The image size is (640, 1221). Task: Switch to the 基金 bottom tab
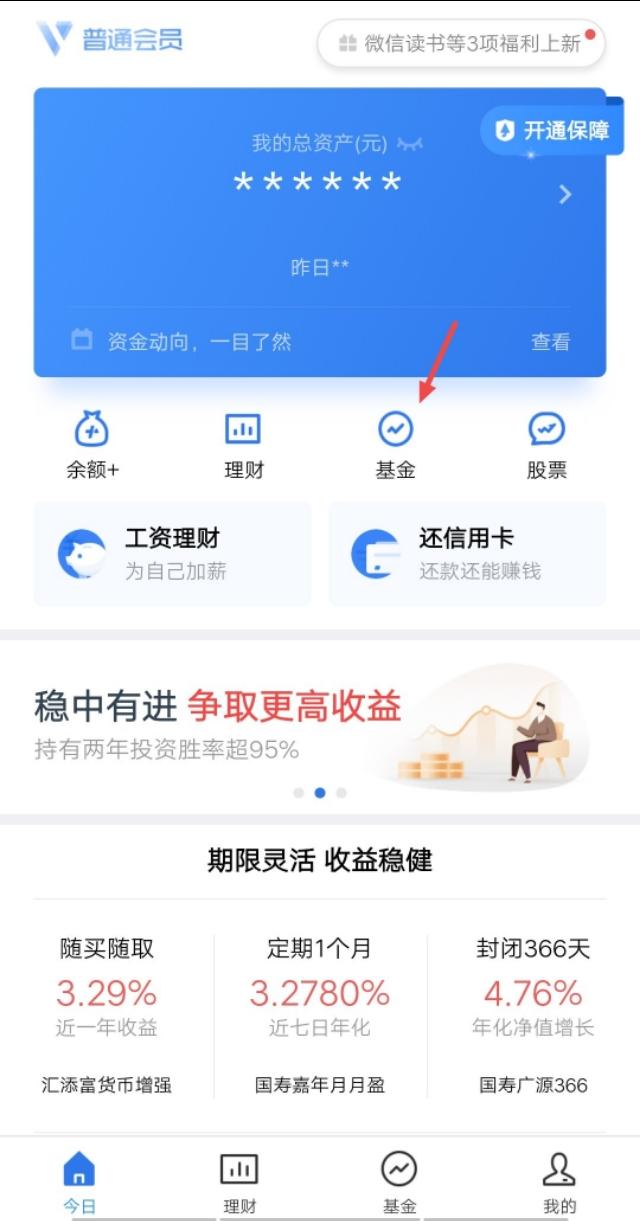tap(399, 1181)
